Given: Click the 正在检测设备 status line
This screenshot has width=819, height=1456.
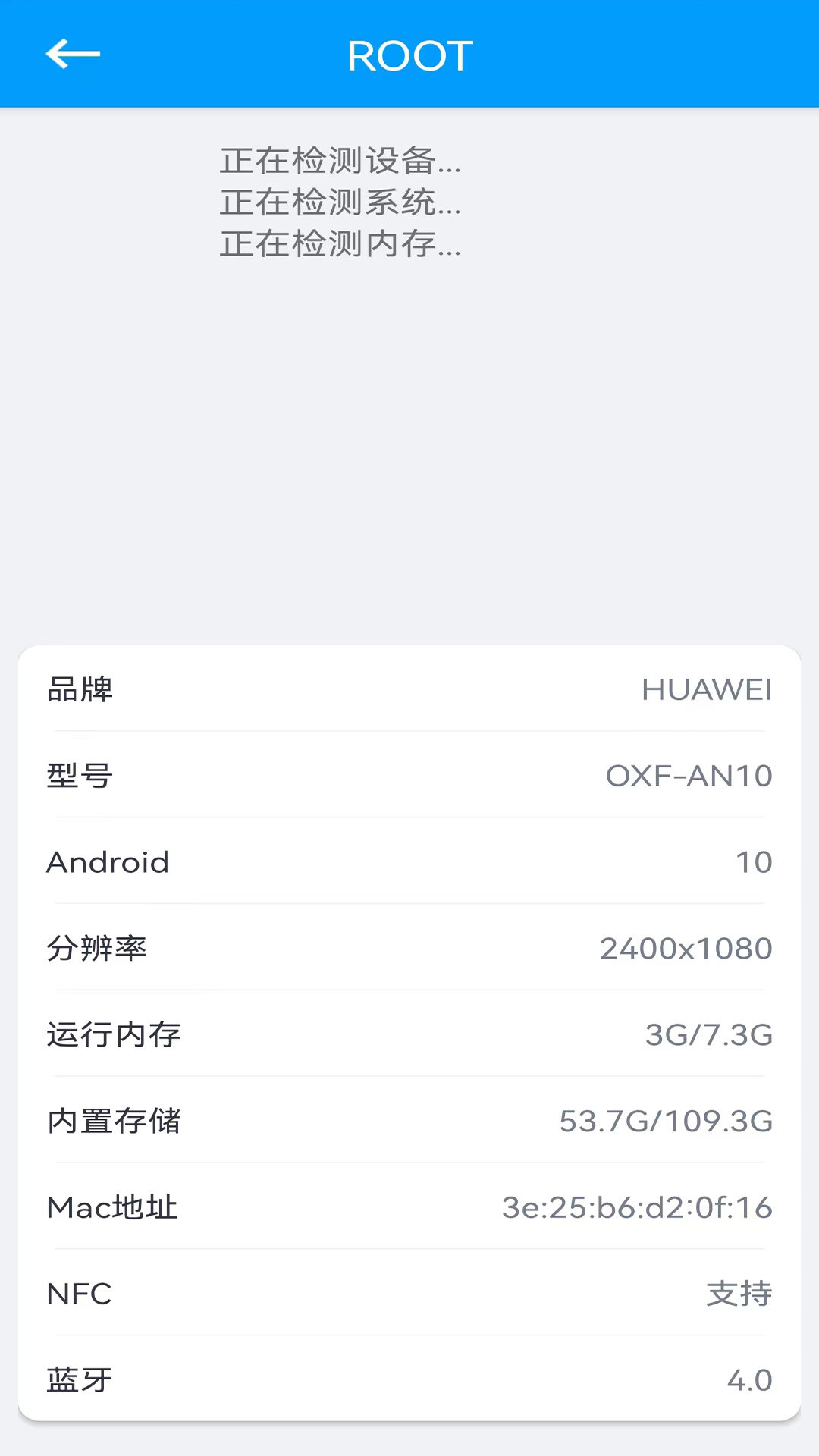Looking at the screenshot, I should tap(341, 162).
